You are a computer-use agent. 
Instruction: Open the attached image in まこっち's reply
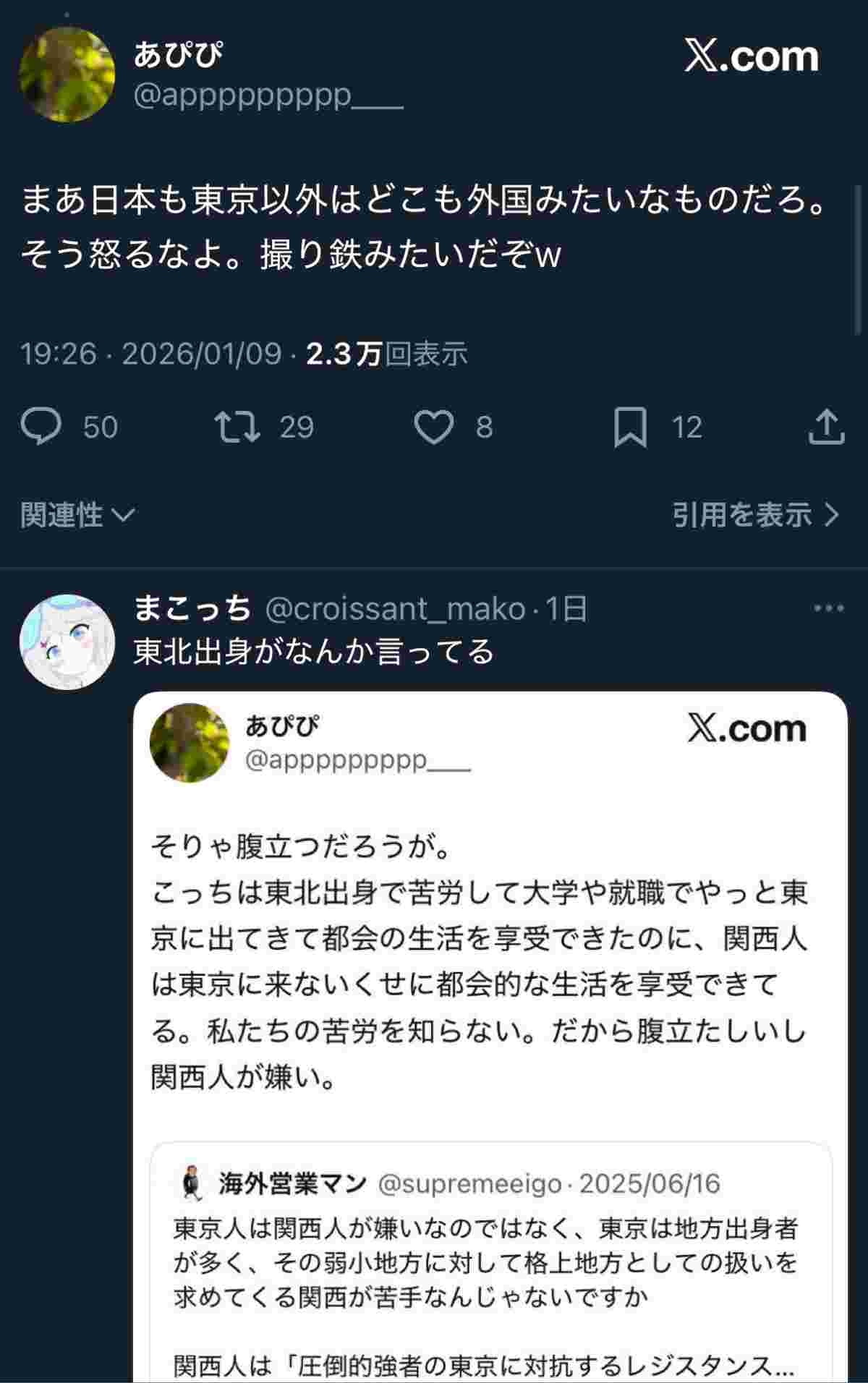[x=489, y=1013]
